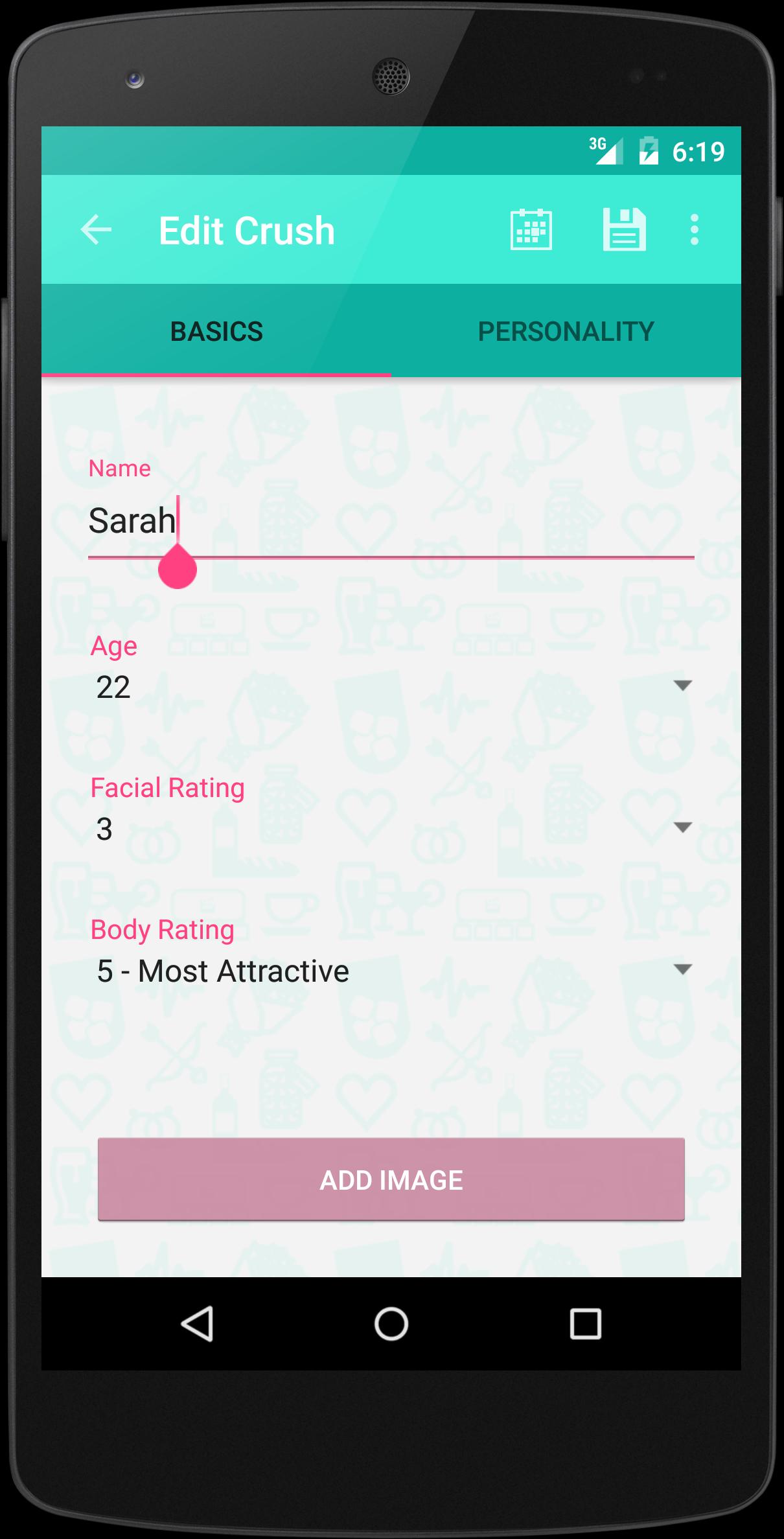Go back from Edit Crush
Image resolution: width=784 pixels, height=1539 pixels.
coord(96,230)
